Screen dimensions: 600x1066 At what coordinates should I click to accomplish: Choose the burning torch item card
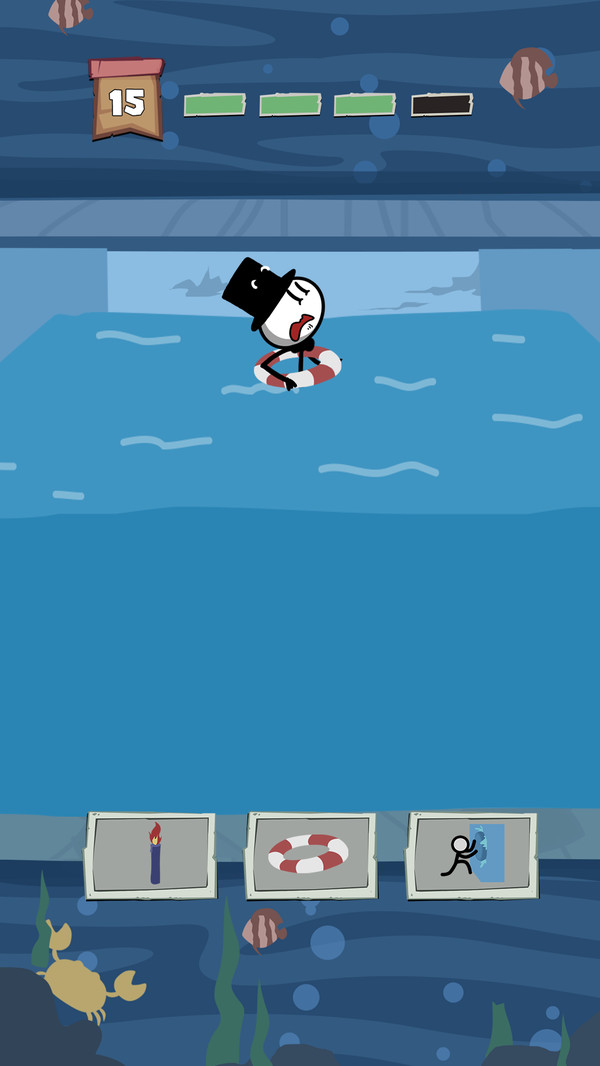click(x=152, y=855)
